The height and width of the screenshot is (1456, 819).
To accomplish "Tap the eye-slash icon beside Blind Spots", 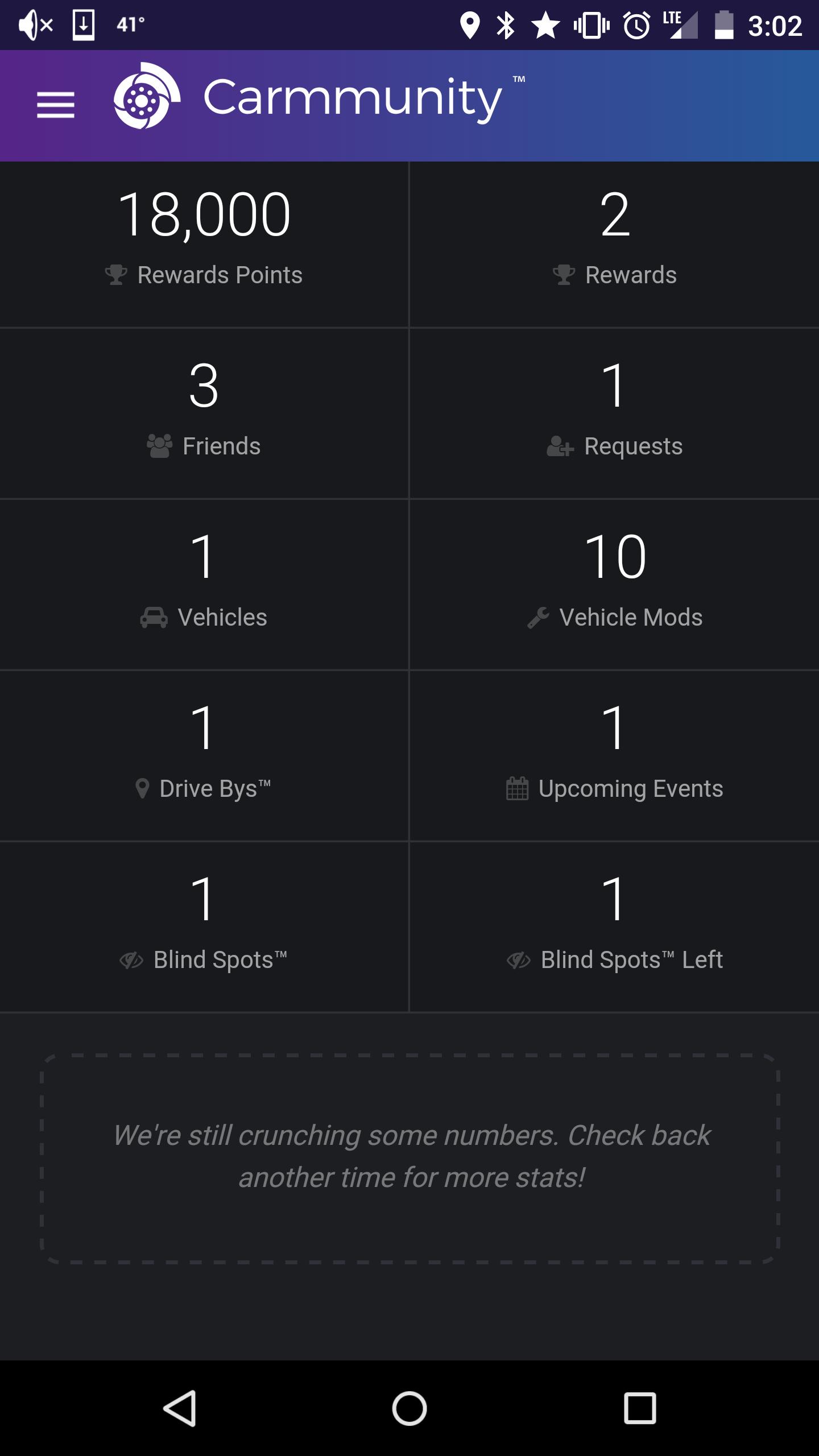I will [x=131, y=960].
